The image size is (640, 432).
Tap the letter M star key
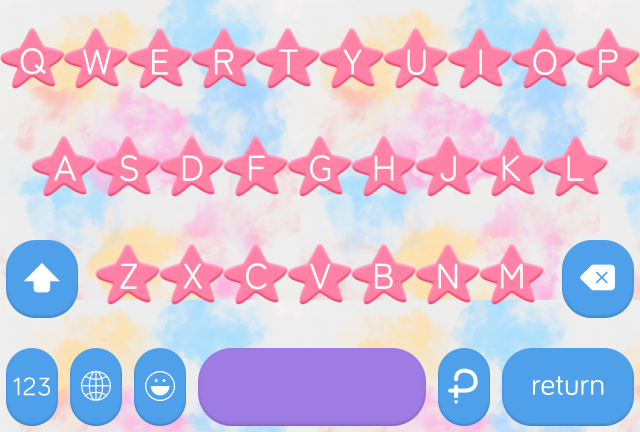tap(511, 277)
